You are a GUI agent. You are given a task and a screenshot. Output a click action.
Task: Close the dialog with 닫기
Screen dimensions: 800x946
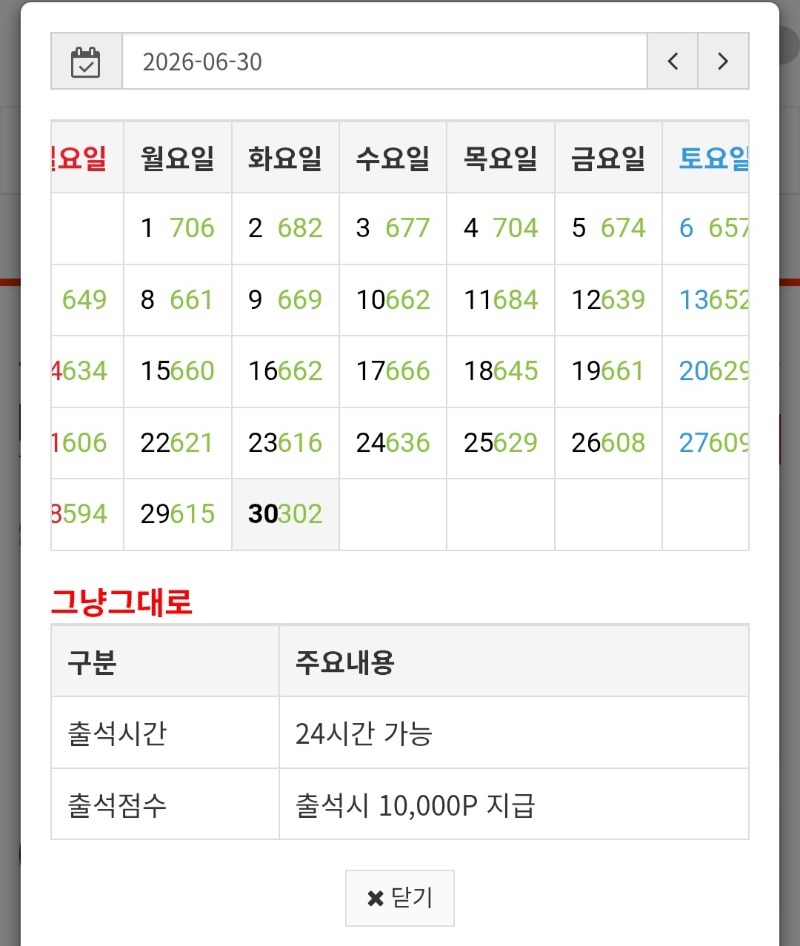point(399,898)
